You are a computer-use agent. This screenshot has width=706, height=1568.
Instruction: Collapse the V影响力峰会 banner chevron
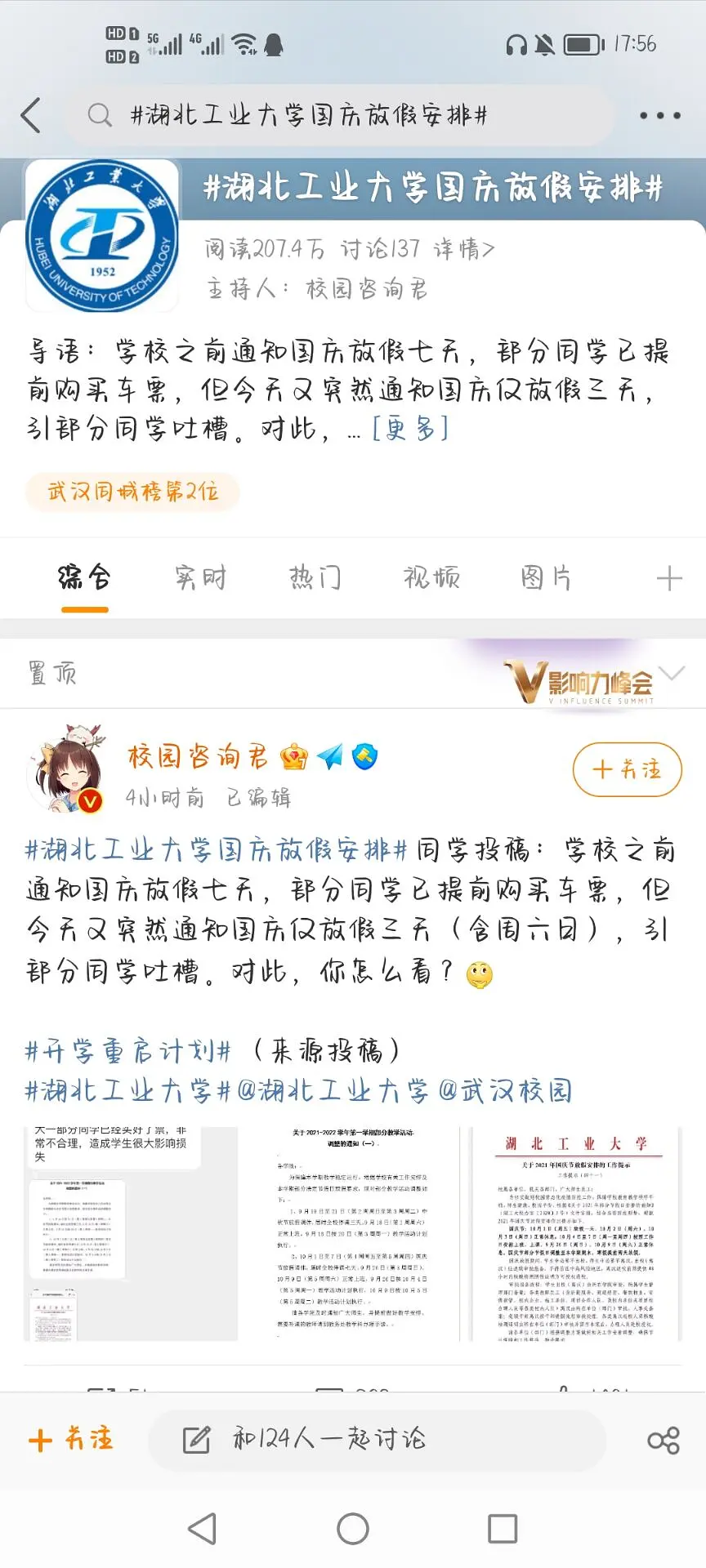672,674
